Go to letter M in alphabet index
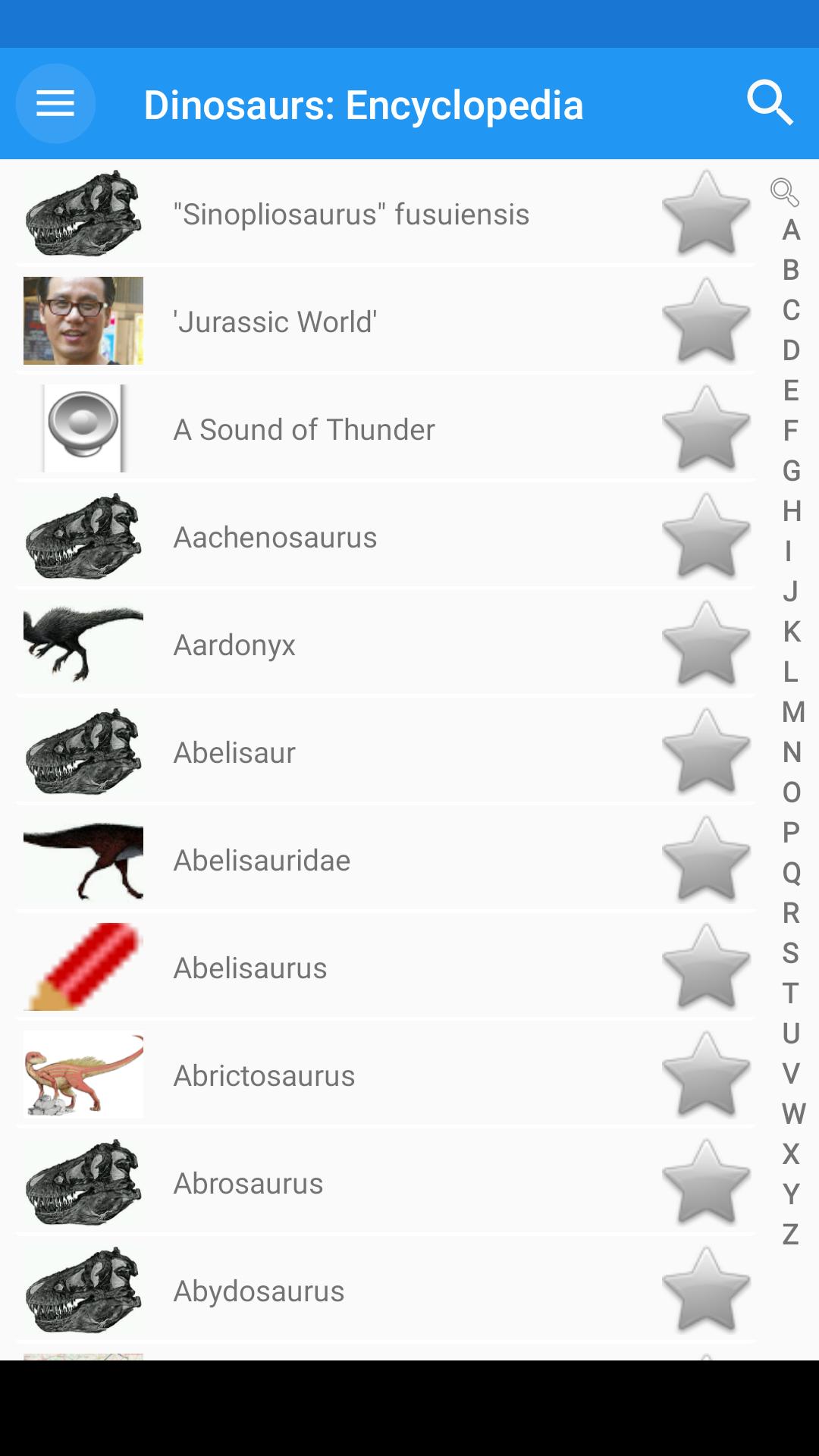The image size is (819, 1456). click(x=792, y=712)
